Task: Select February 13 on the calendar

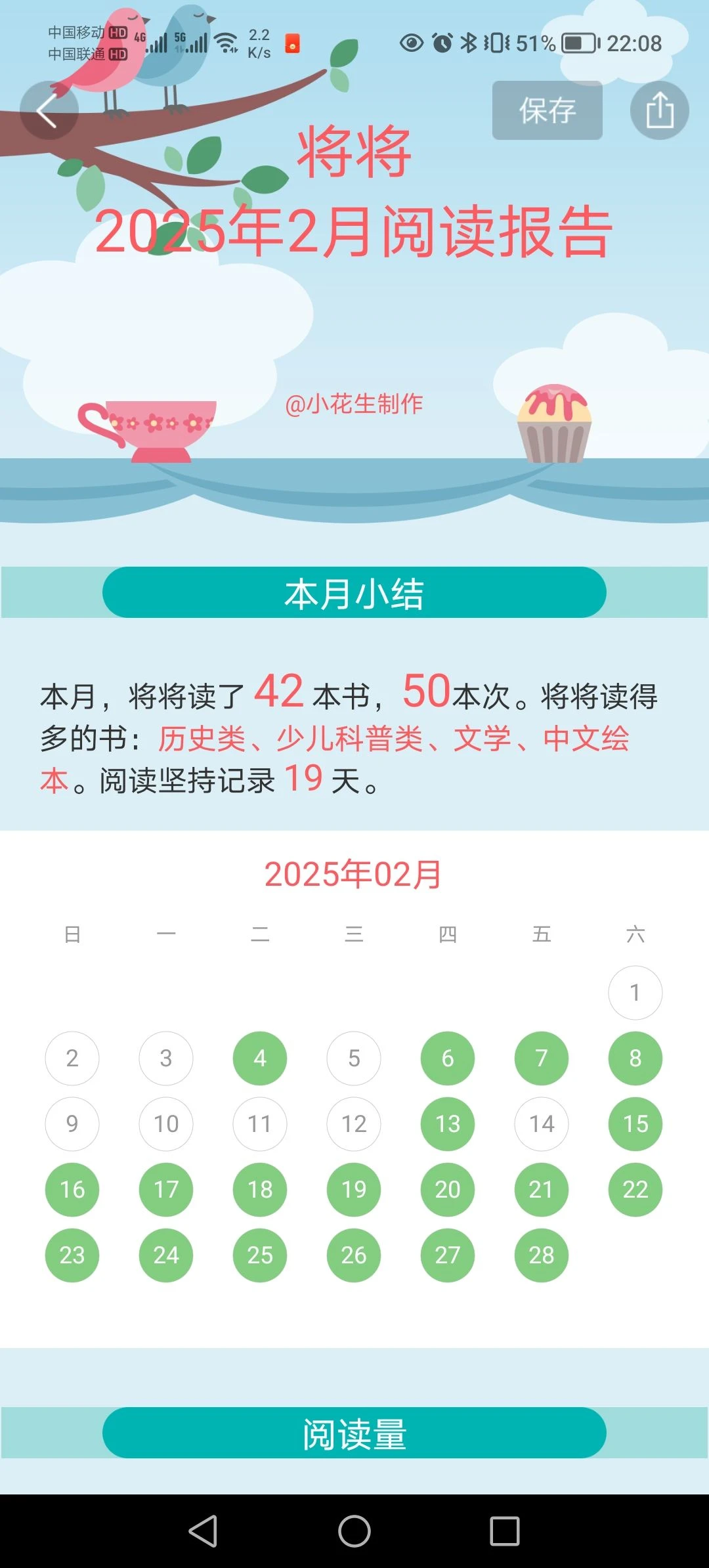Action: (x=448, y=1123)
